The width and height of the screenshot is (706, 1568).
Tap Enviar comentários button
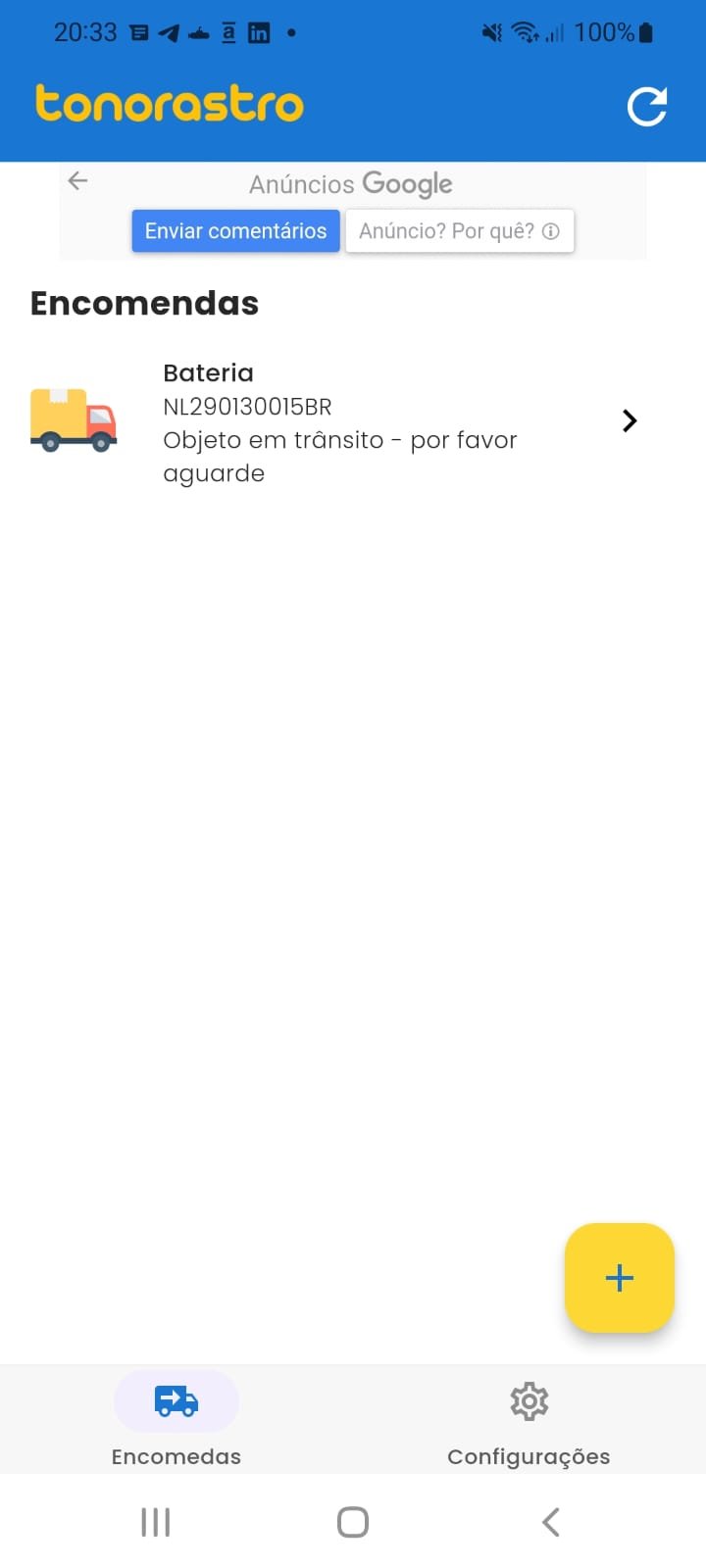click(x=236, y=231)
